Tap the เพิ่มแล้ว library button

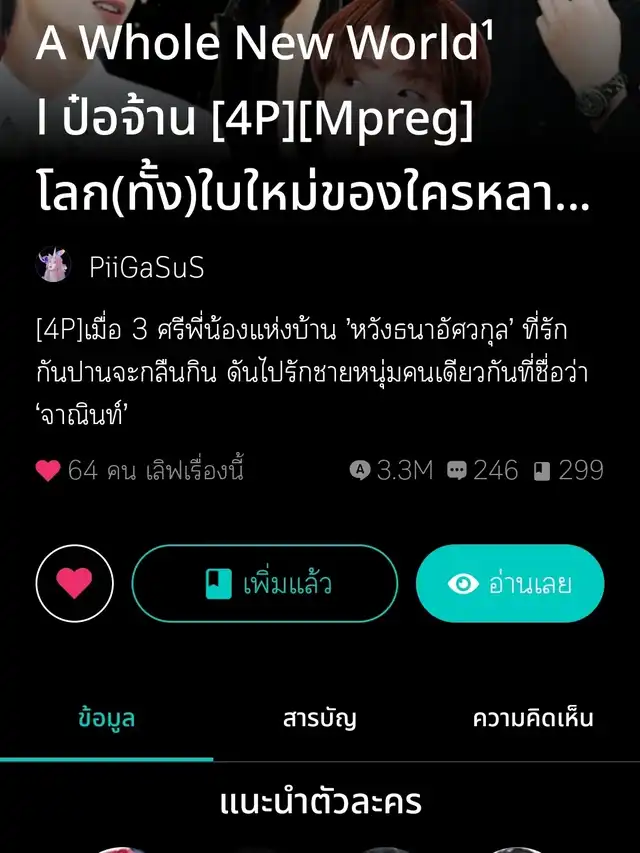coord(265,584)
